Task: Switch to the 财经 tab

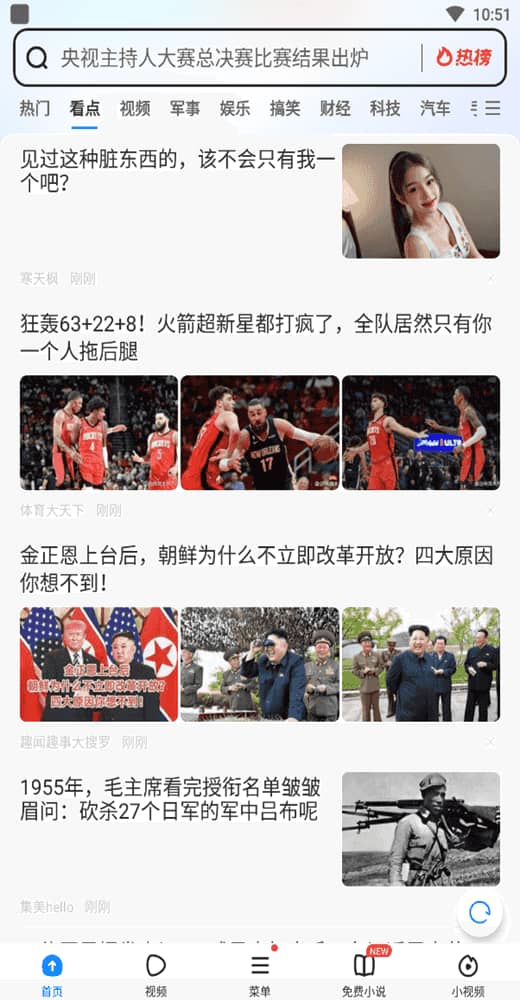Action: (335, 108)
